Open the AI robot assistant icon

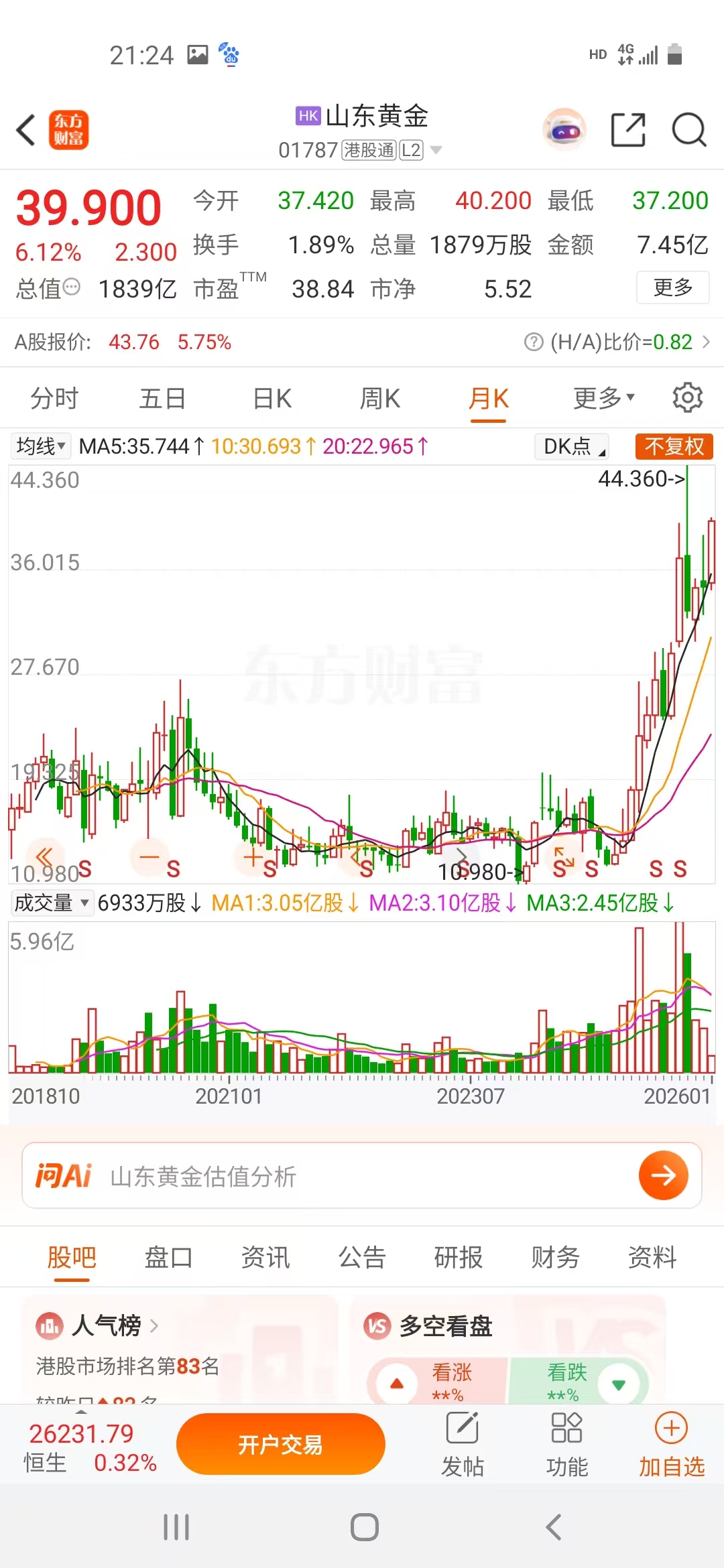[x=564, y=130]
